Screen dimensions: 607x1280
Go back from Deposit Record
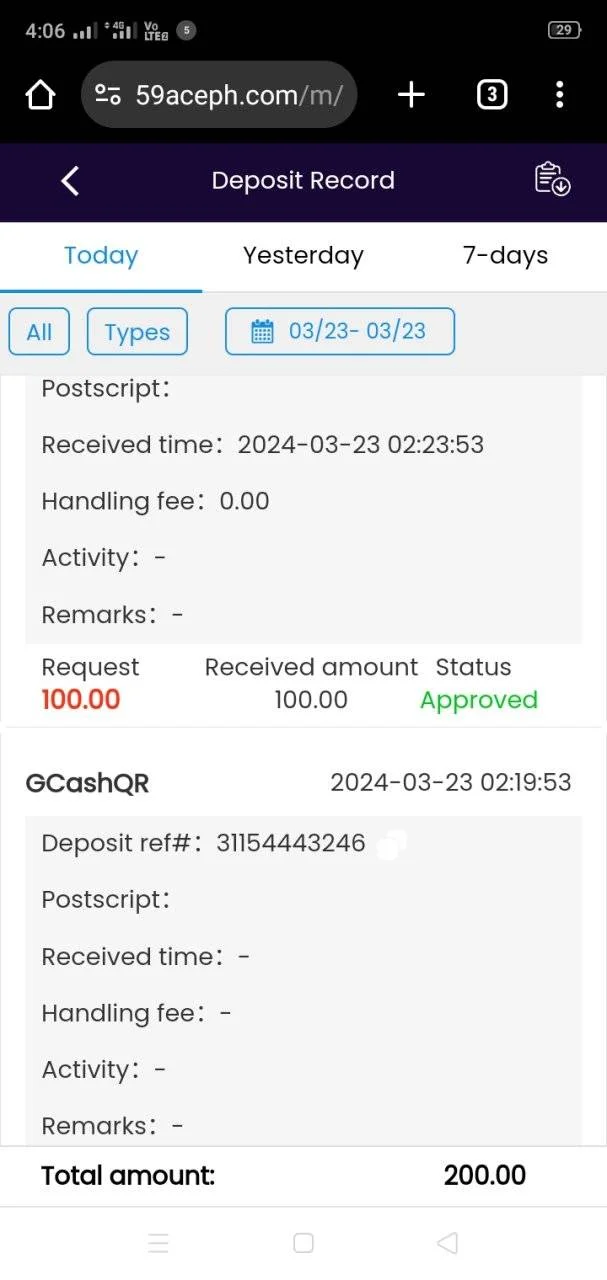click(x=69, y=181)
